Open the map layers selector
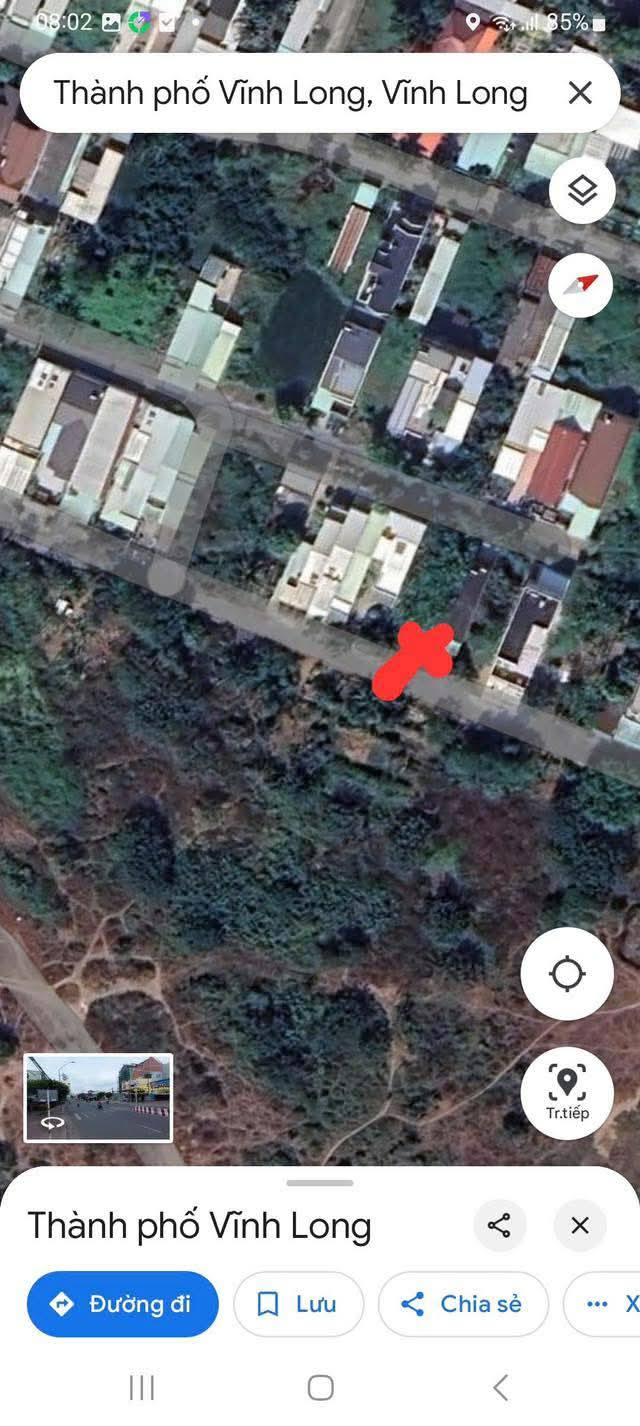Viewport: 640px width, 1426px height. point(581,190)
